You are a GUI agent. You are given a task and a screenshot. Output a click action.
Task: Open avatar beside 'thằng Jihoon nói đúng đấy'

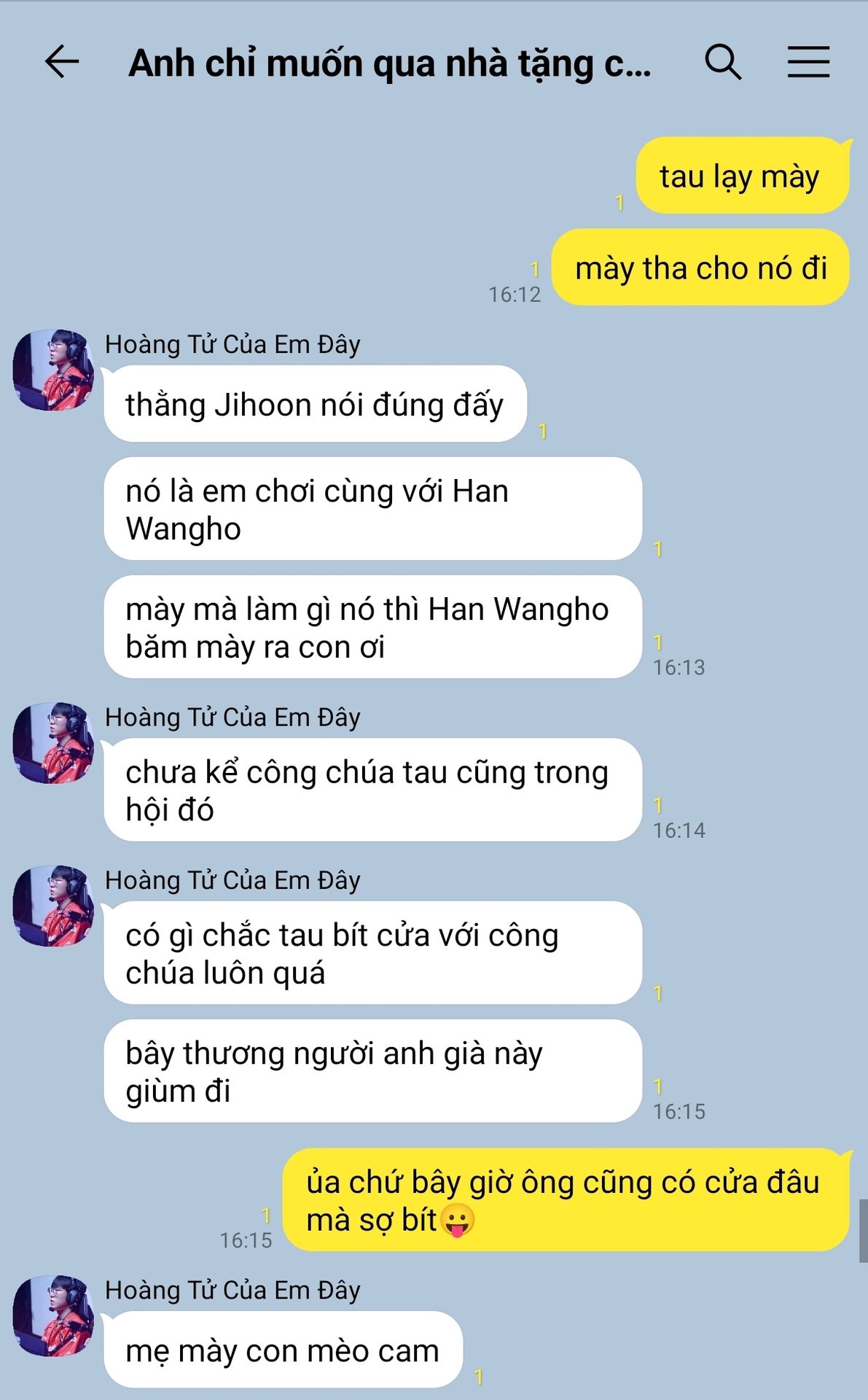click(53, 370)
